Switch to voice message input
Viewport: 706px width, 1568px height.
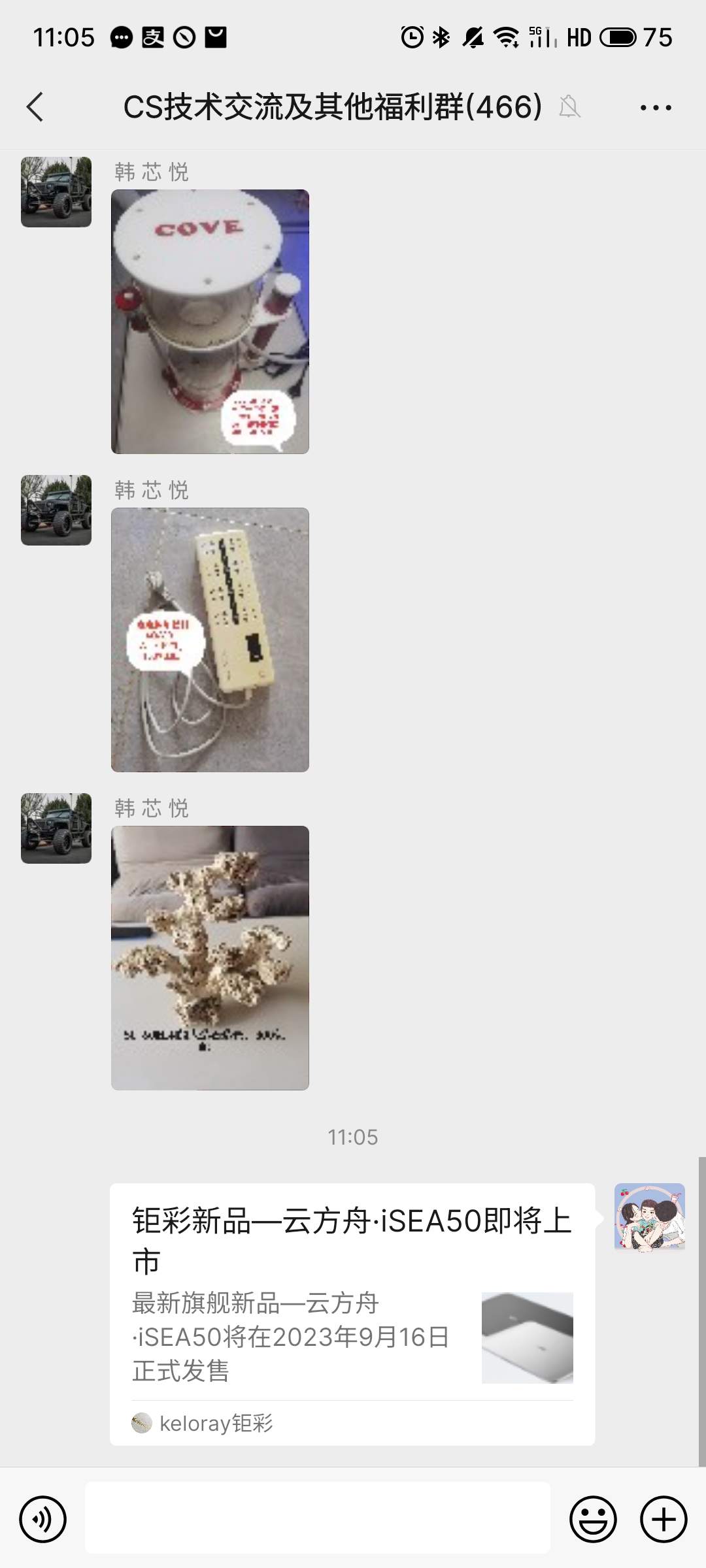43,1519
